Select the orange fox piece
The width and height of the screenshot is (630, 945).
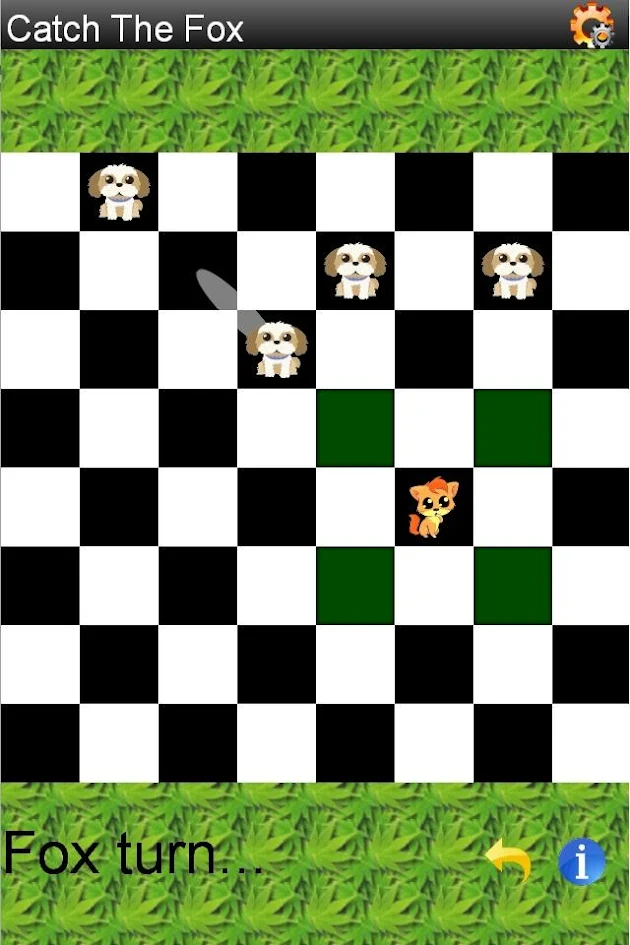[433, 507]
